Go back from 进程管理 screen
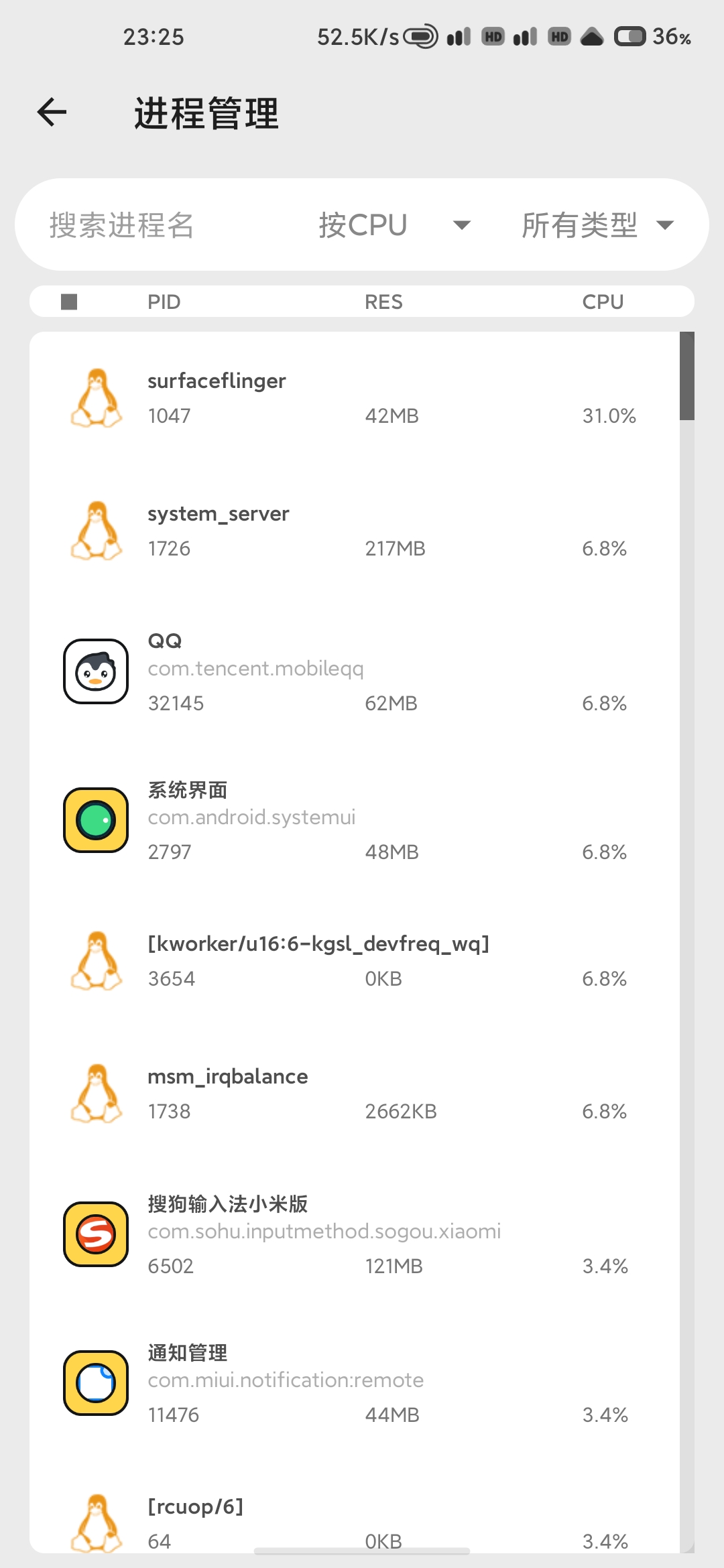 click(52, 112)
